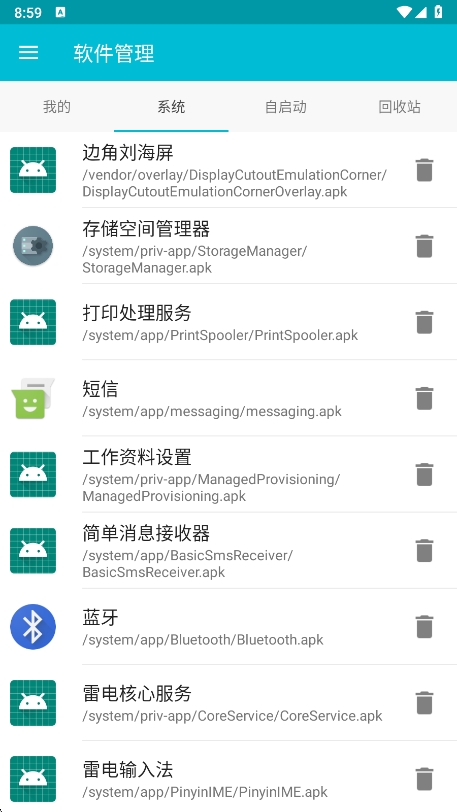The width and height of the screenshot is (457, 812).
Task: Tap trash icon for 雷电核心服务
Action: tap(424, 703)
